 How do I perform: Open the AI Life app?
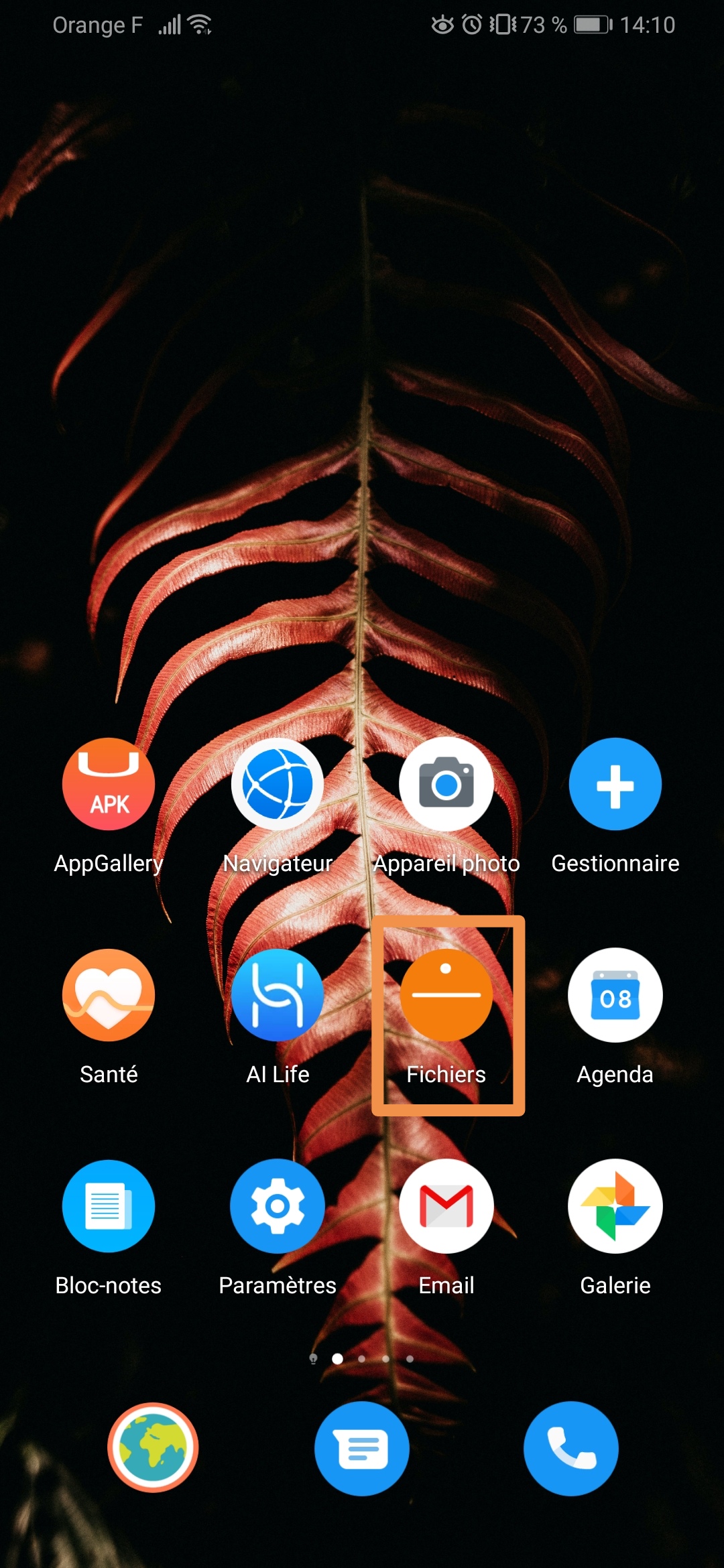click(278, 995)
